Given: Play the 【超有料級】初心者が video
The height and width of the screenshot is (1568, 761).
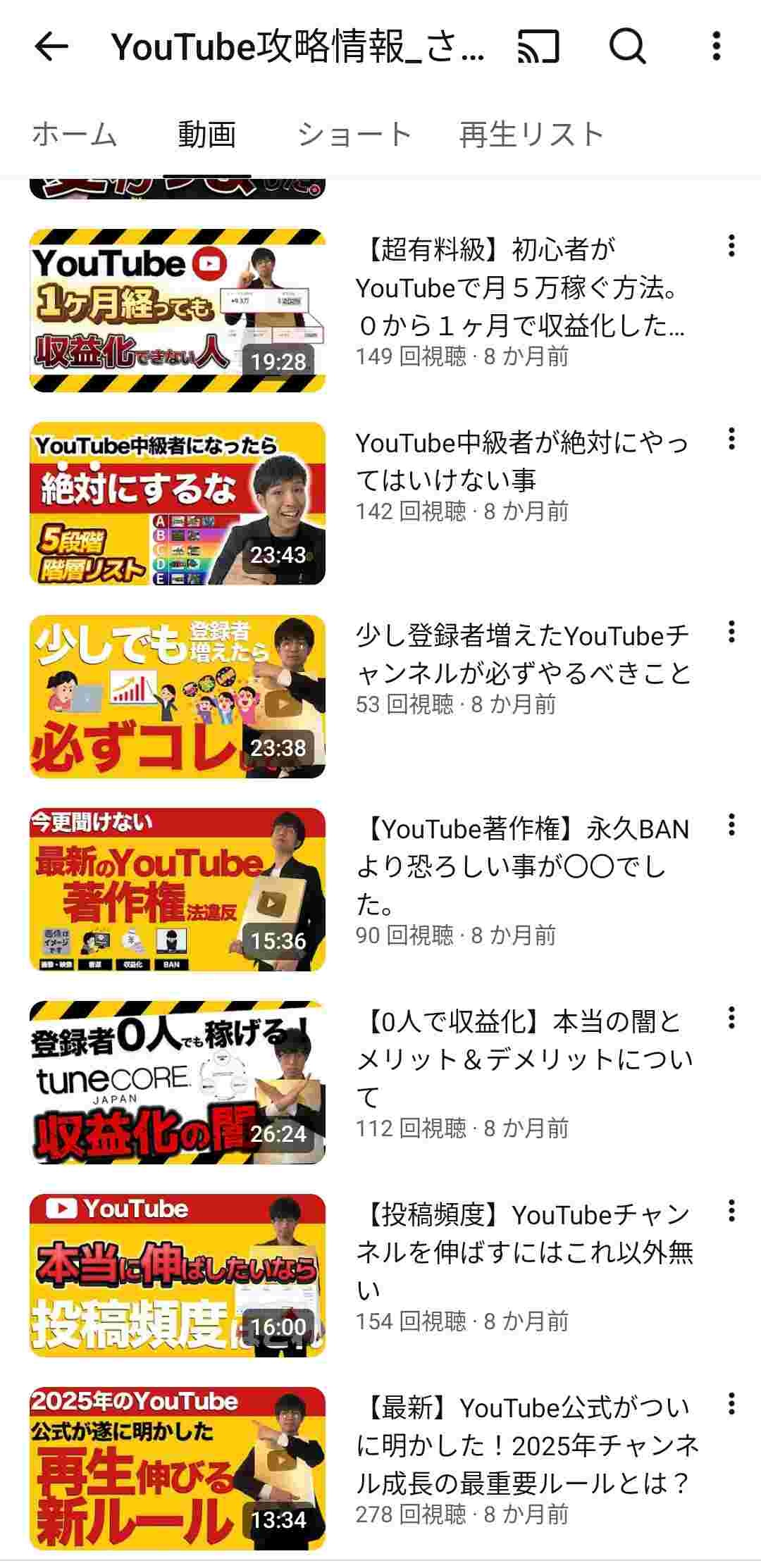Looking at the screenshot, I should 178,311.
